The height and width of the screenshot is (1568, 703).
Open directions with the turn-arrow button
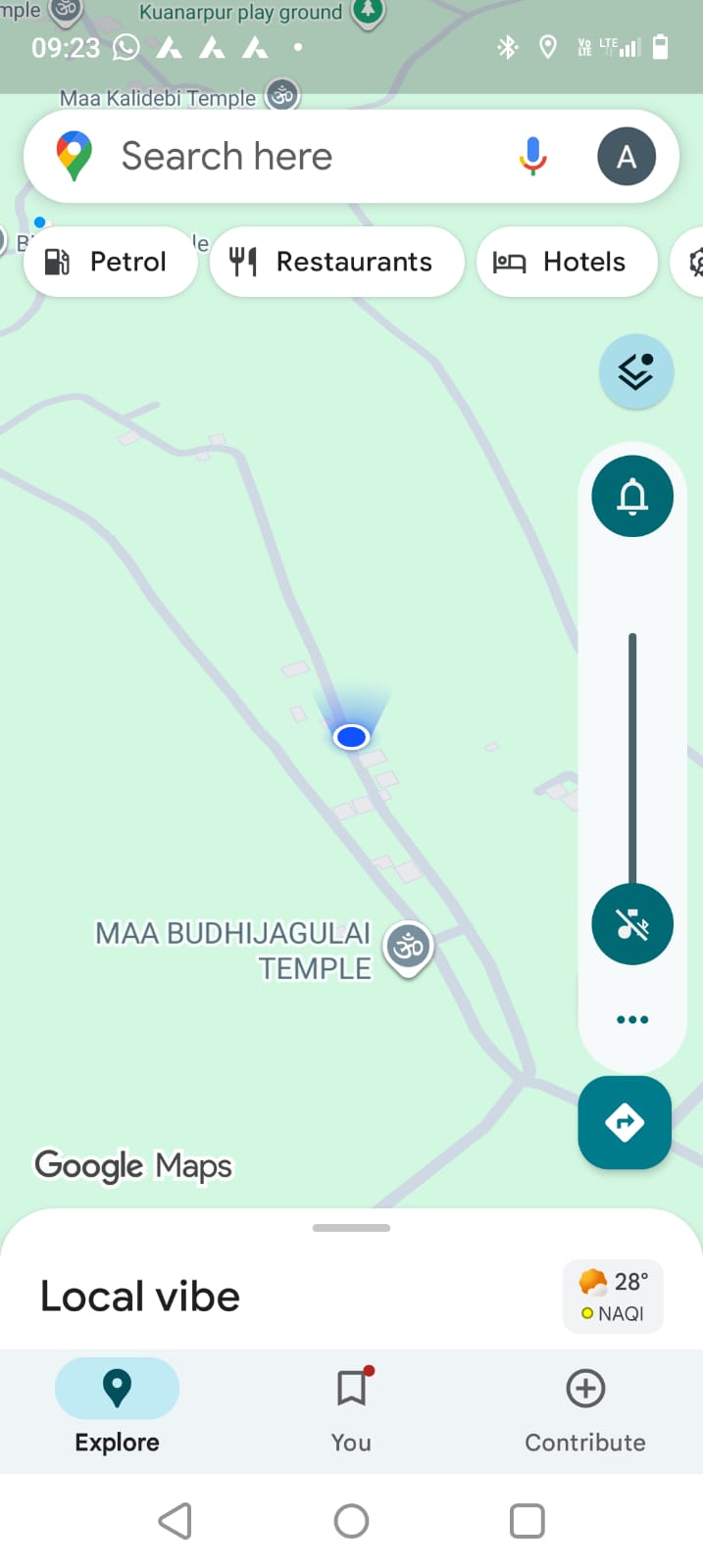[x=625, y=1122]
